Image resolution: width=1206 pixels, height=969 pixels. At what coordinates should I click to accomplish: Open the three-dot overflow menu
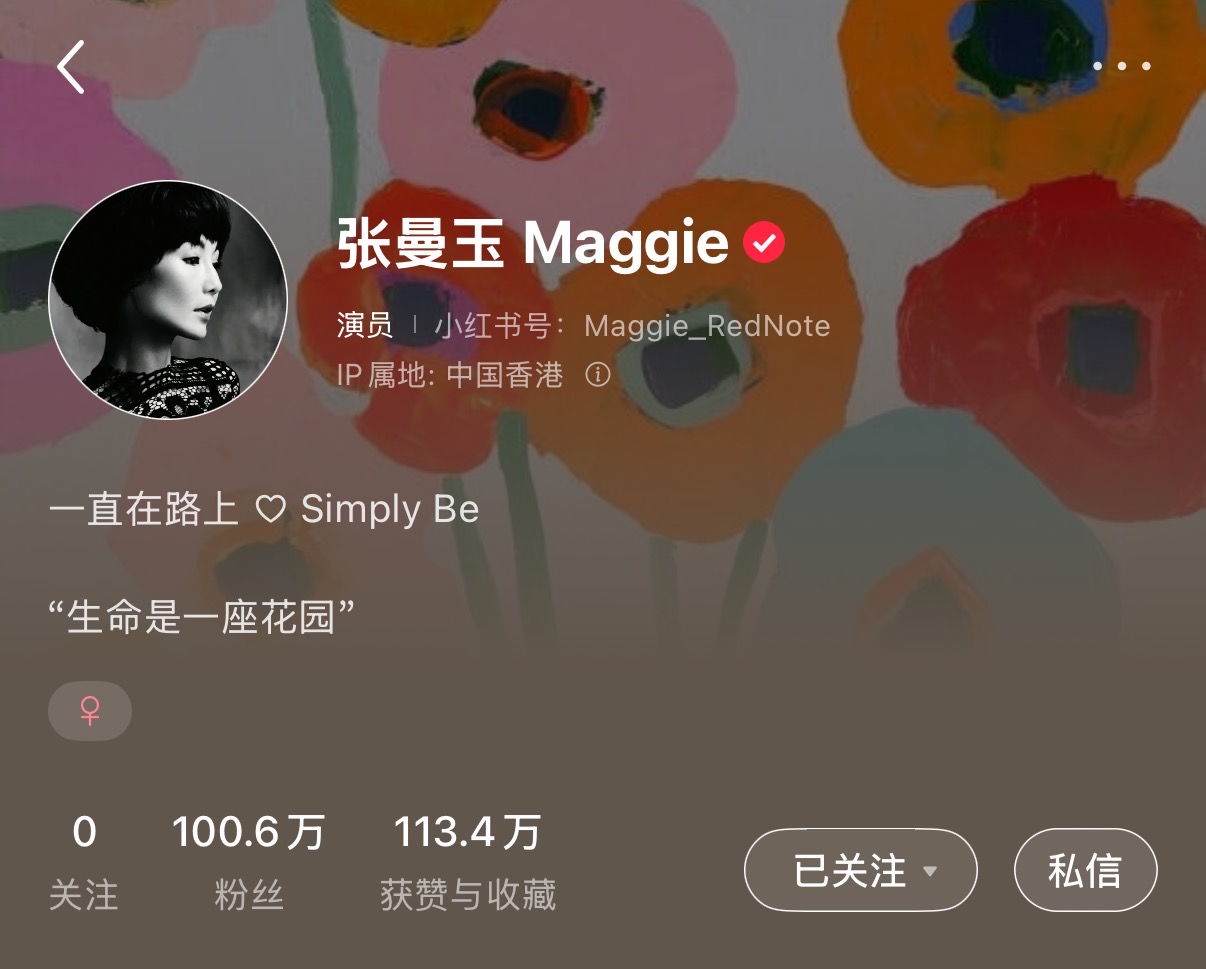coord(1121,66)
